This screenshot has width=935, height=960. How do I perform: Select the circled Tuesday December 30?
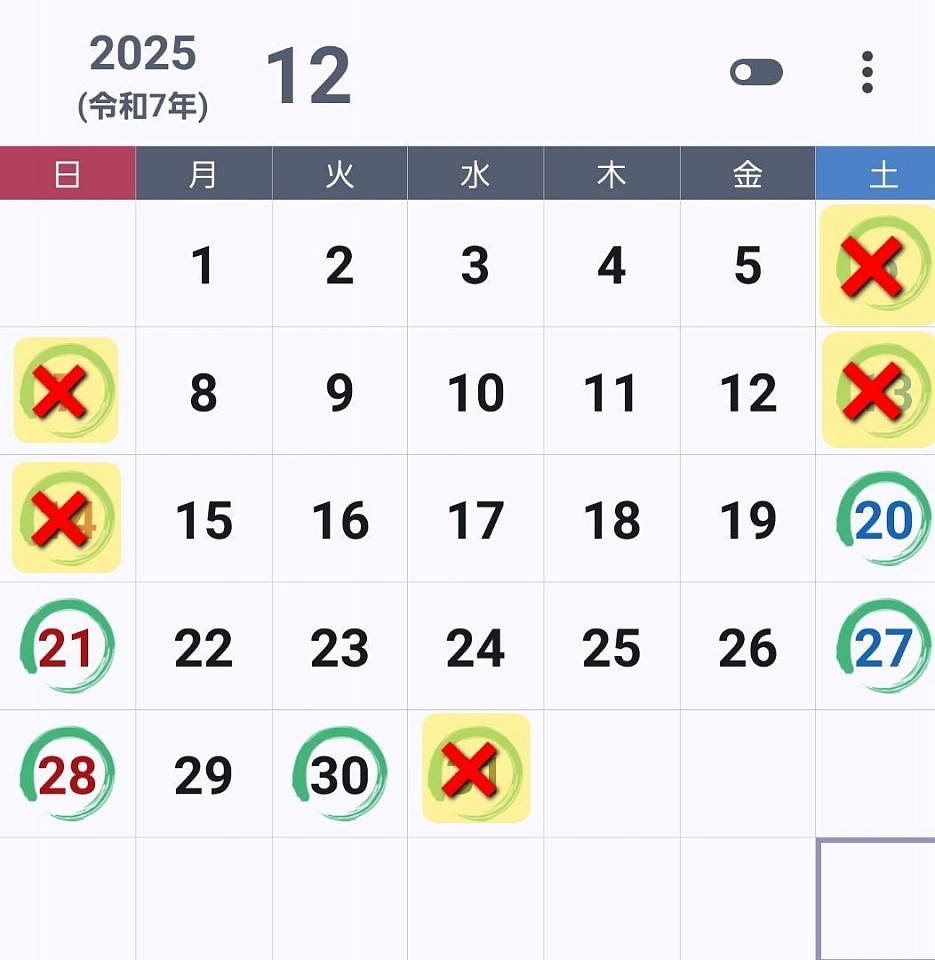pyautogui.click(x=339, y=776)
